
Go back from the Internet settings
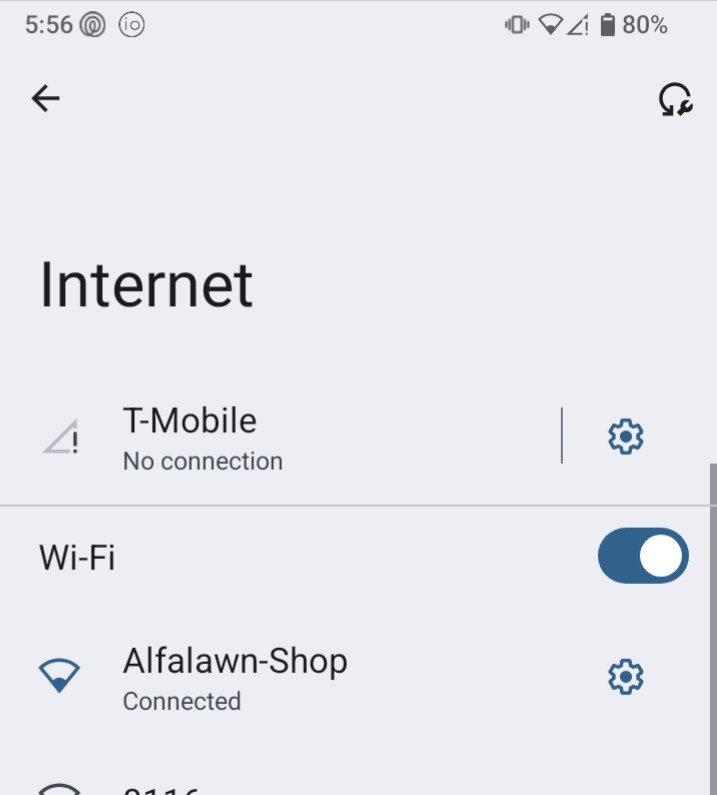tap(46, 98)
